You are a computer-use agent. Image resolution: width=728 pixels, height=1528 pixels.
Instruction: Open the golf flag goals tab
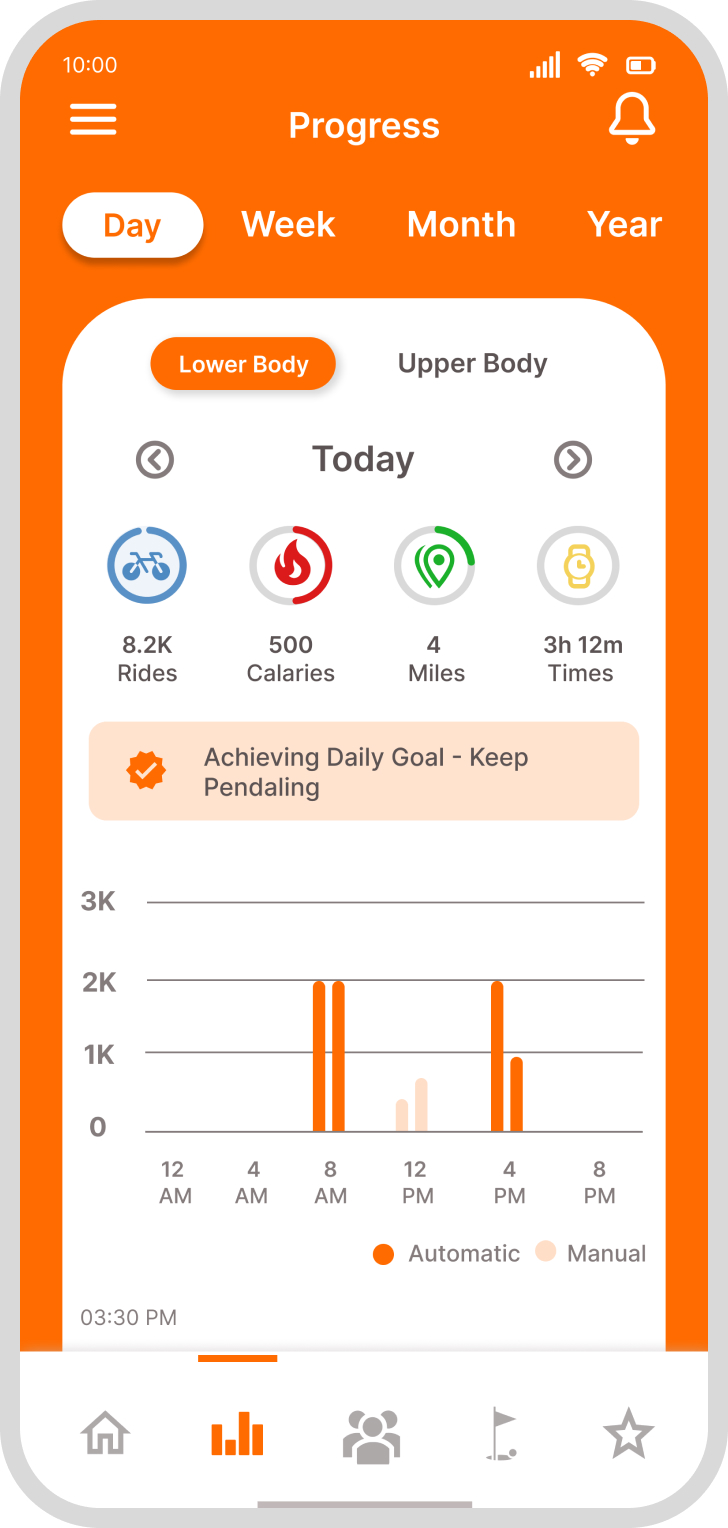click(502, 1435)
